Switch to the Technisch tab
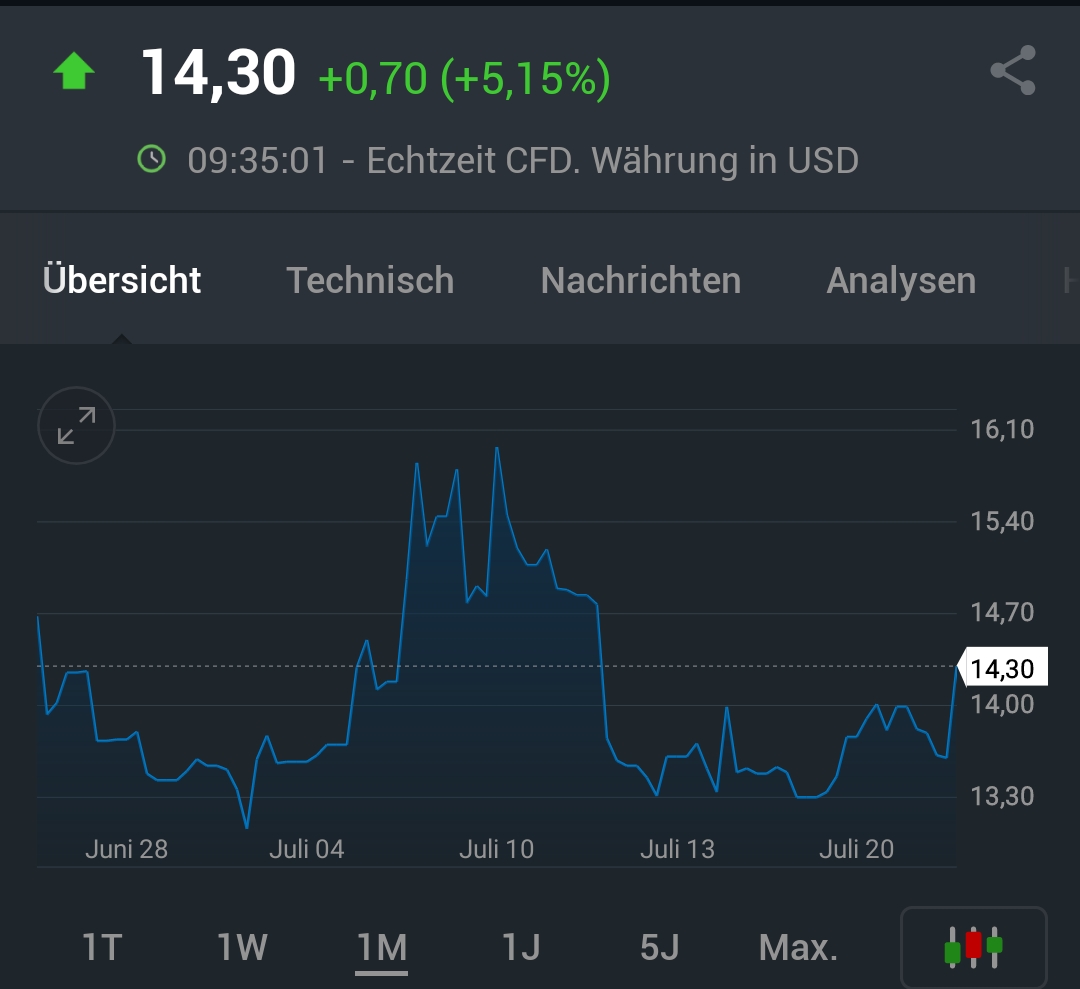 click(x=370, y=281)
